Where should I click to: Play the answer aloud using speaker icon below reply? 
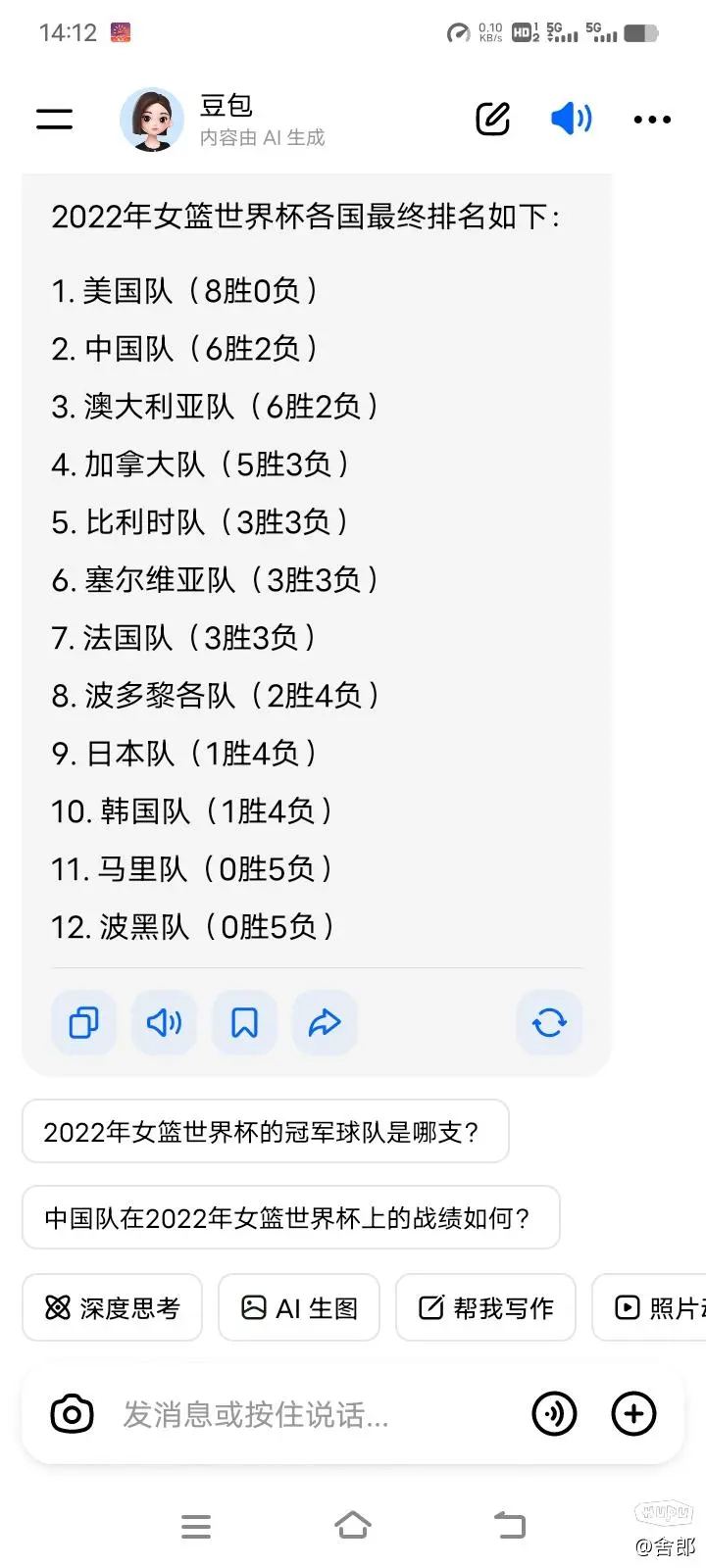coord(165,1023)
